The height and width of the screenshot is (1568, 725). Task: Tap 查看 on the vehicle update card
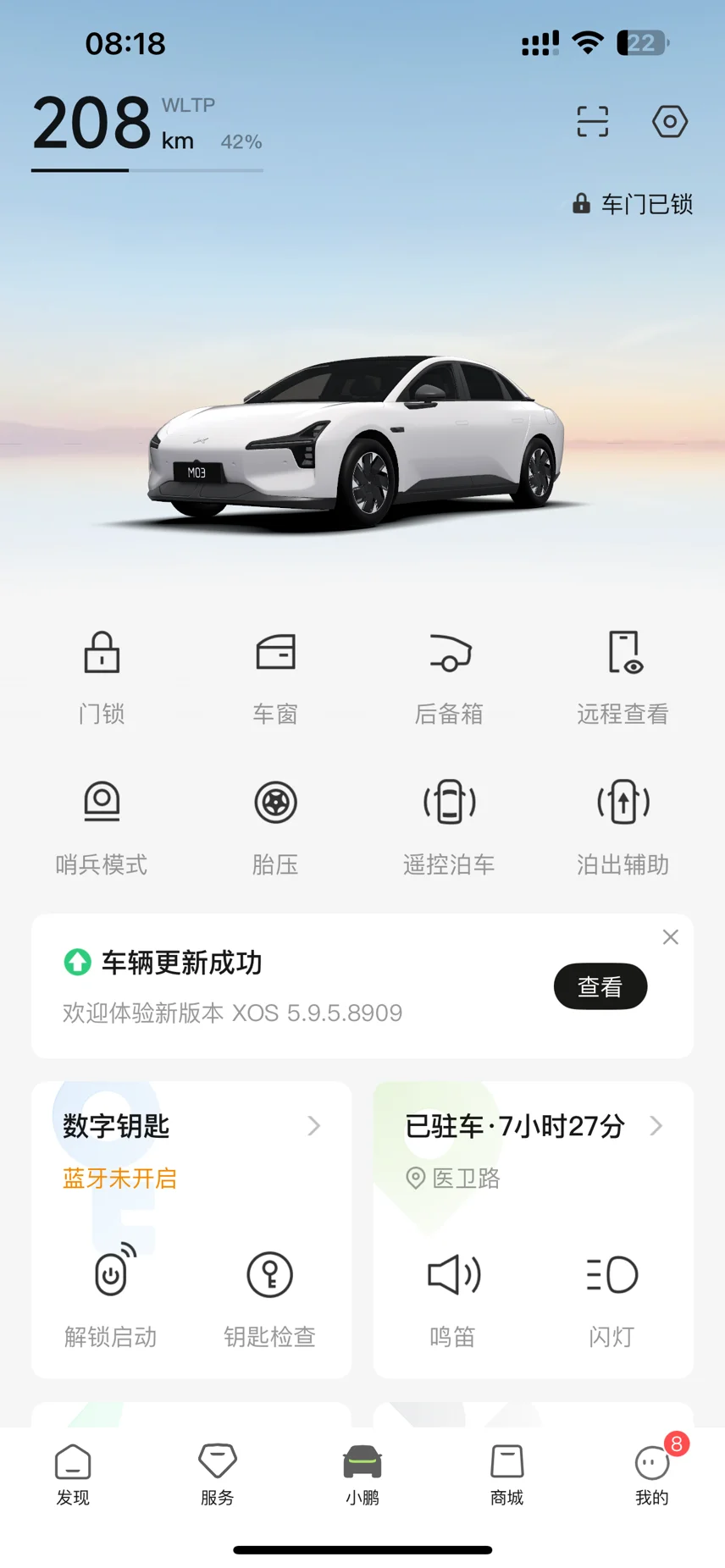click(x=600, y=986)
